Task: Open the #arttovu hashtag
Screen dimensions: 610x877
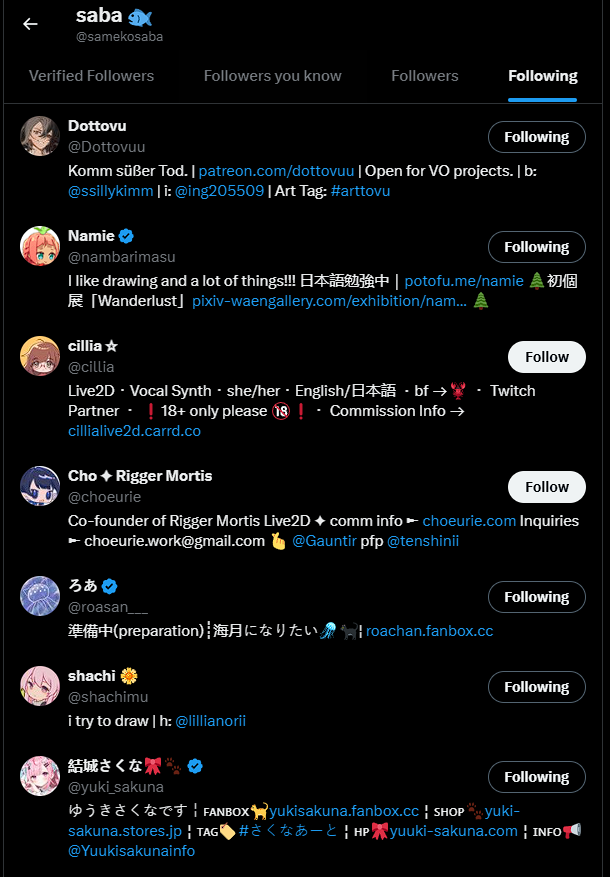Action: [x=360, y=191]
